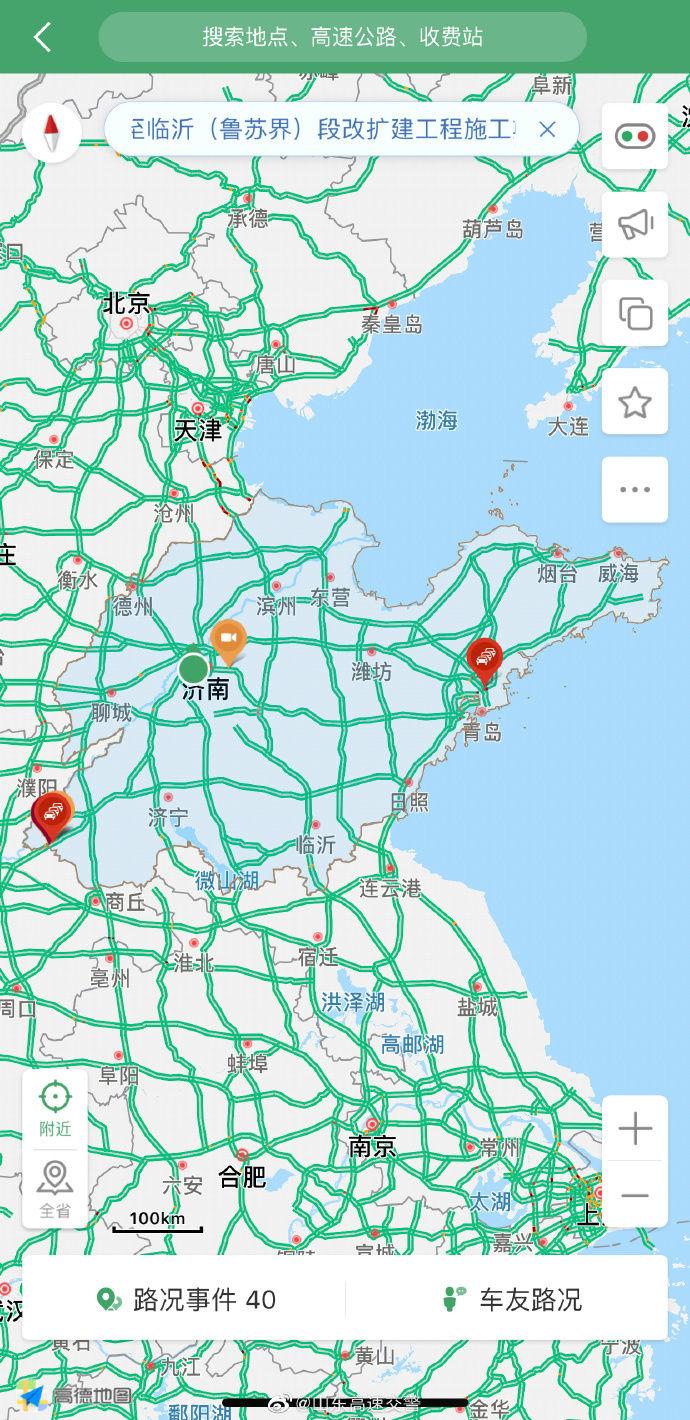This screenshot has height=1420, width=690.
Task: Open favorites with the star button
Action: click(x=635, y=402)
